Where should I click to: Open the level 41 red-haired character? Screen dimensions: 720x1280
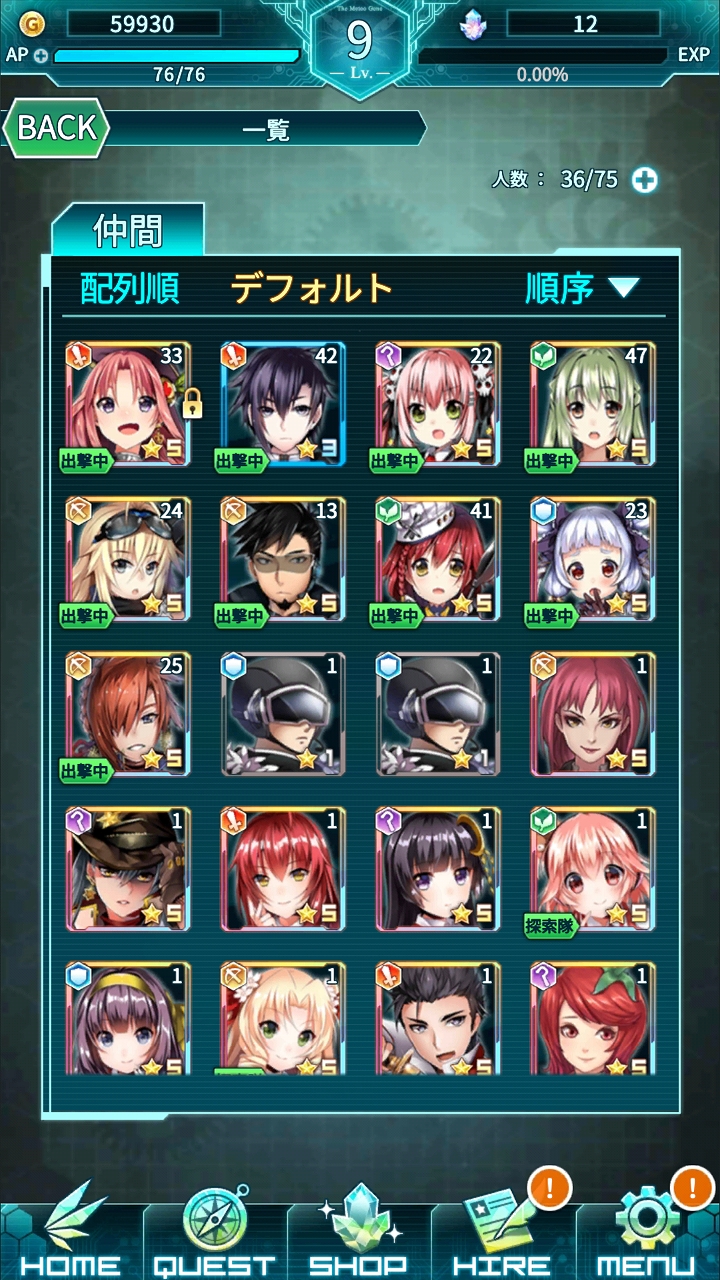click(x=438, y=560)
